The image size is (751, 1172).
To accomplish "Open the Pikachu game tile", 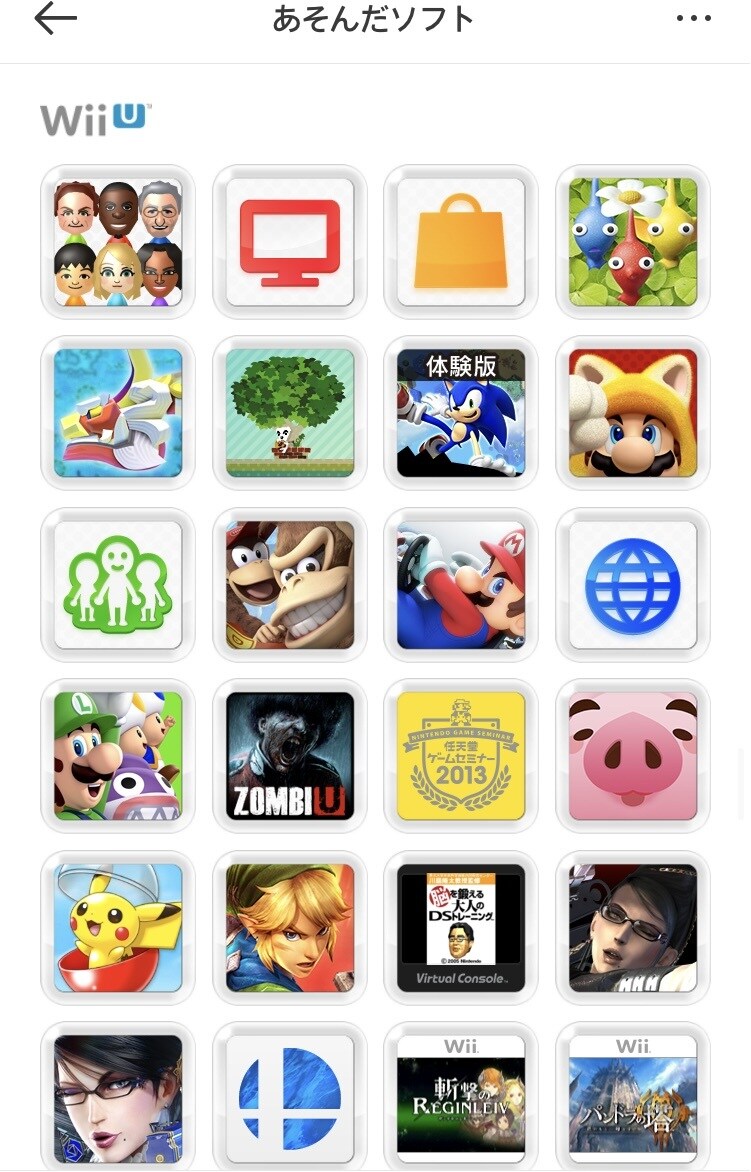I will [x=118, y=928].
